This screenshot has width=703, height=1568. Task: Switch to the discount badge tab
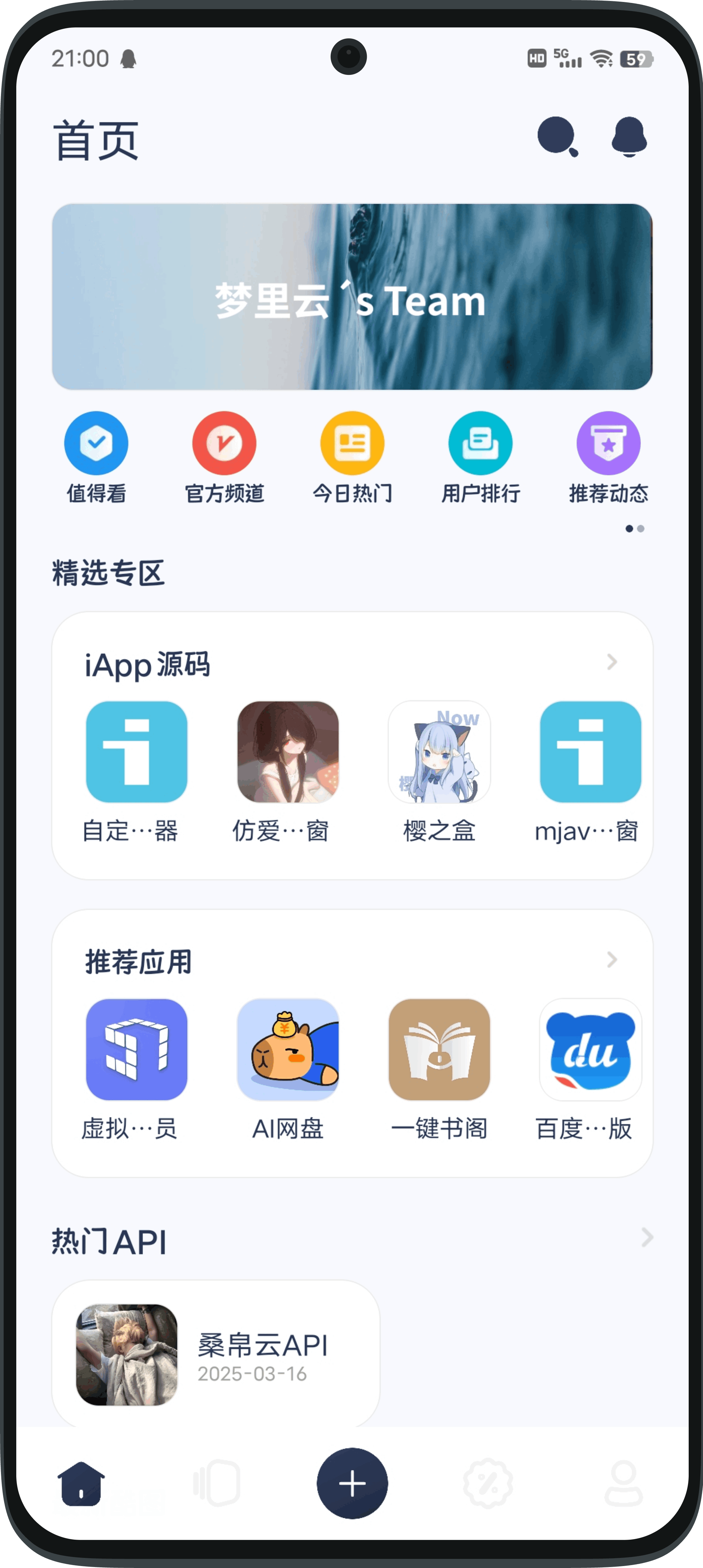pyautogui.click(x=488, y=1484)
